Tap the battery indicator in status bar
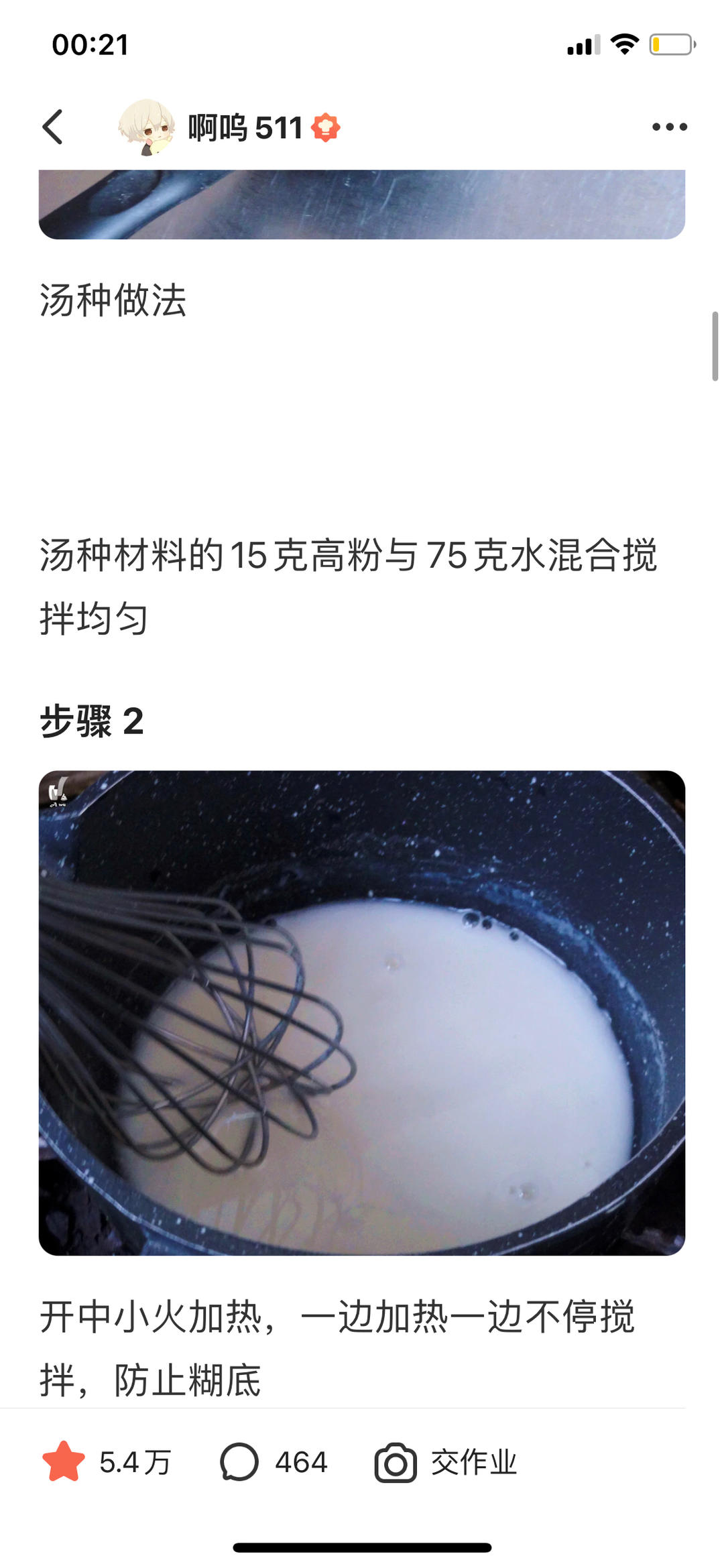Screen dimensions: 724x1568 pyautogui.click(x=670, y=42)
